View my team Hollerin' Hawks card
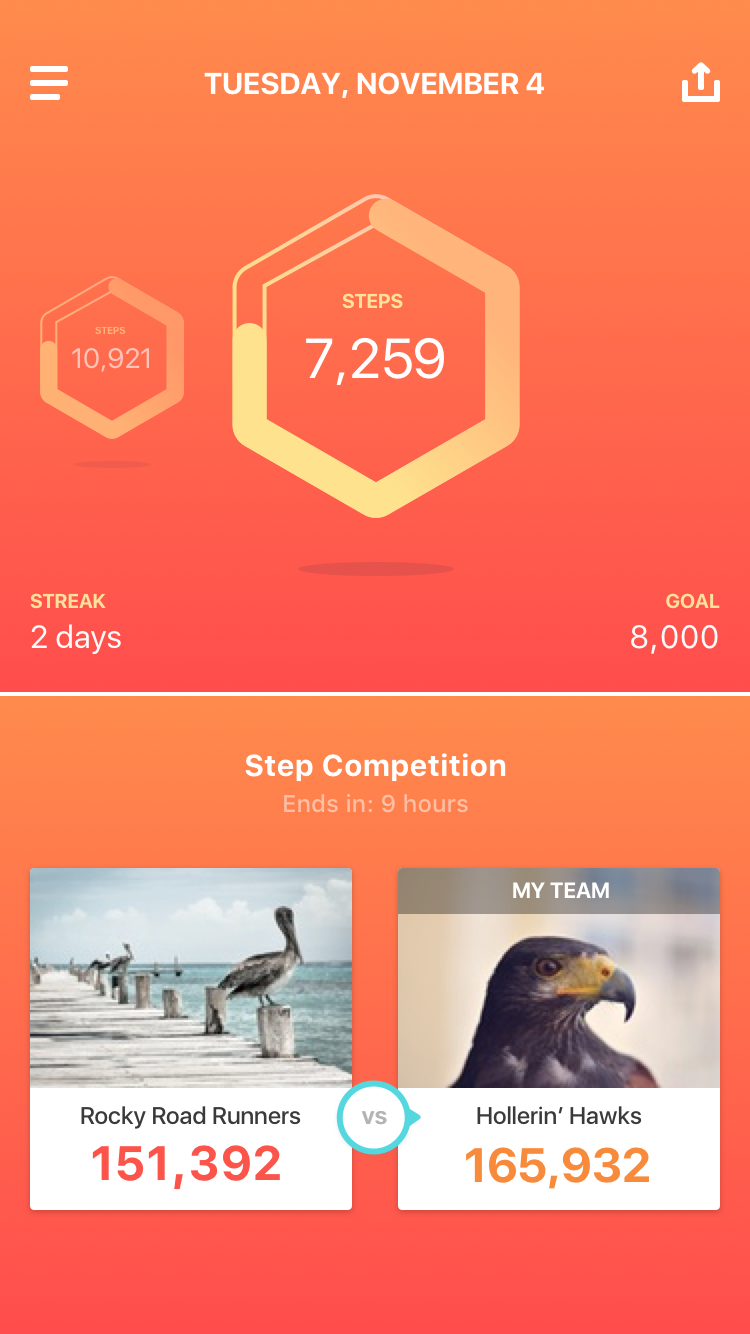The width and height of the screenshot is (750, 1334). pyautogui.click(x=558, y=1038)
